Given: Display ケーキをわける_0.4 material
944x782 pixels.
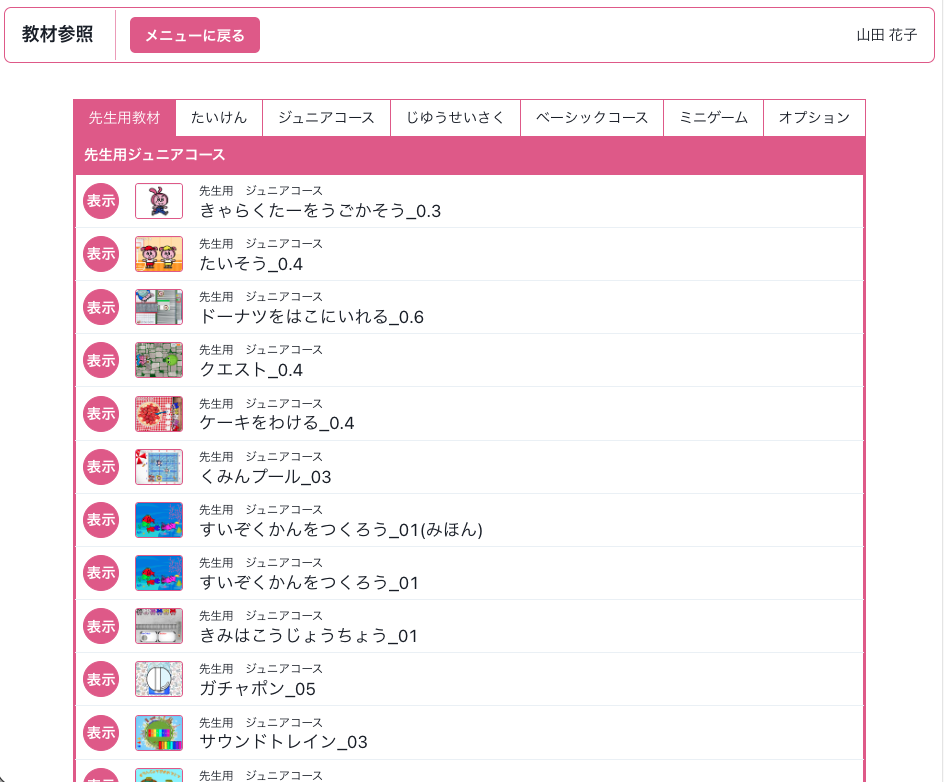Looking at the screenshot, I should pyautogui.click(x=101, y=413).
